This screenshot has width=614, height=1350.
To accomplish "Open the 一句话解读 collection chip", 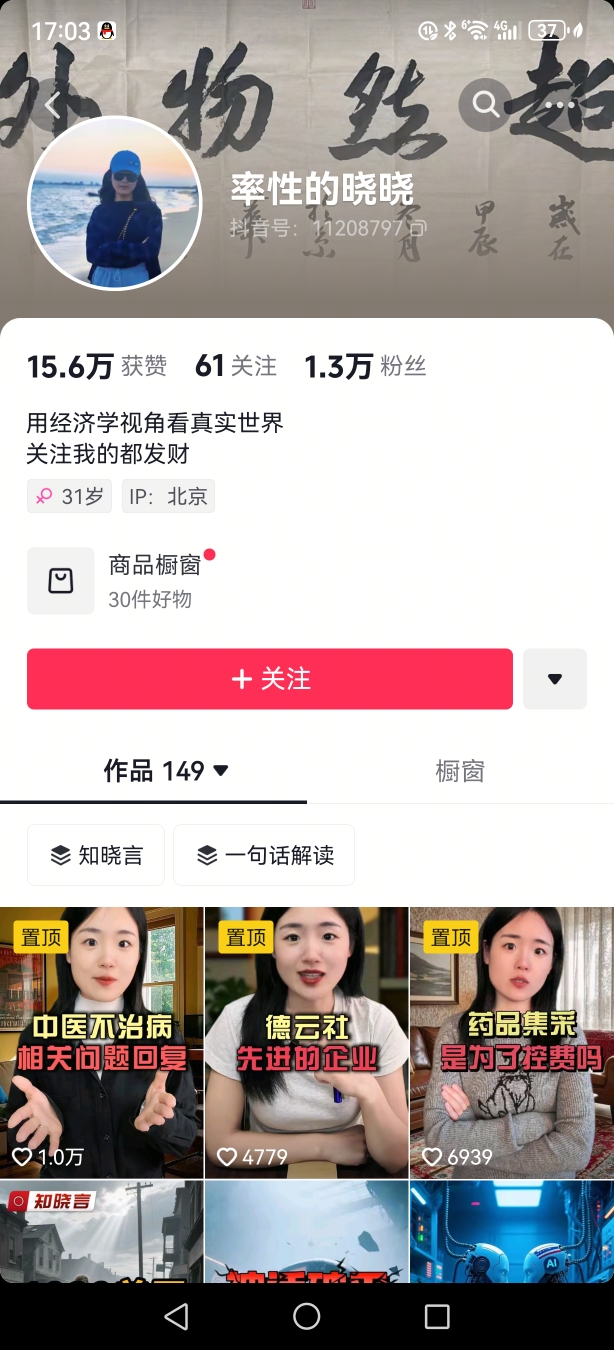I will coord(264,855).
